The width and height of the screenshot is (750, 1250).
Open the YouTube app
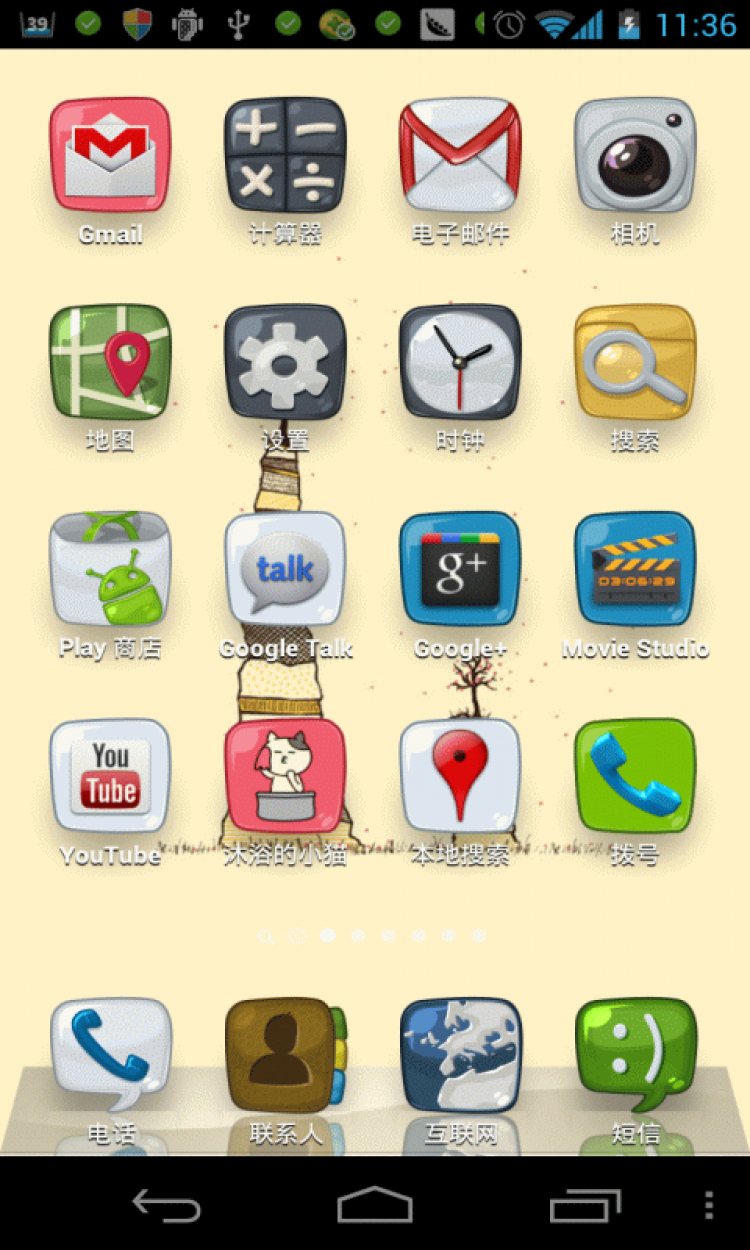(110, 776)
